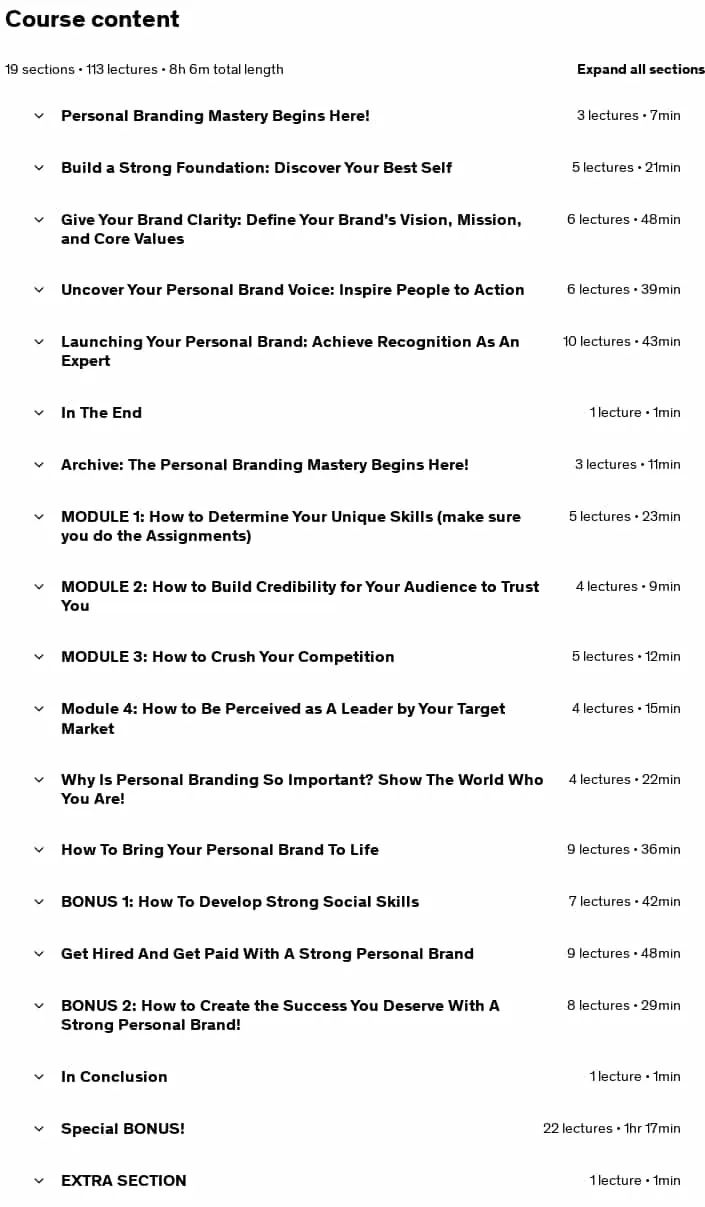
Task: Expand MODULE 1 Determine Your Unique Skills
Action: 357,526
